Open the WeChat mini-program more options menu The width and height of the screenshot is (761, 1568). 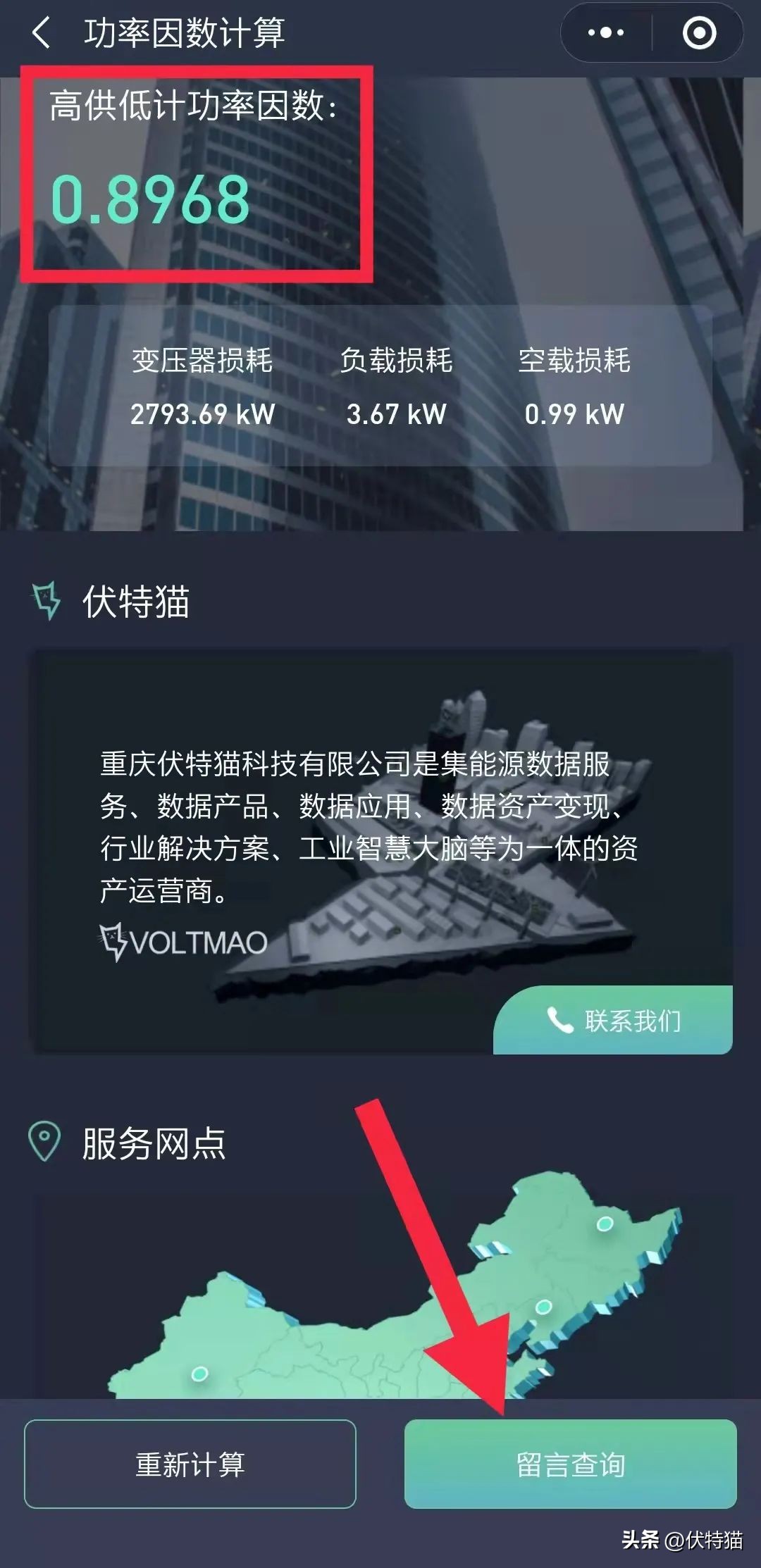[607, 32]
